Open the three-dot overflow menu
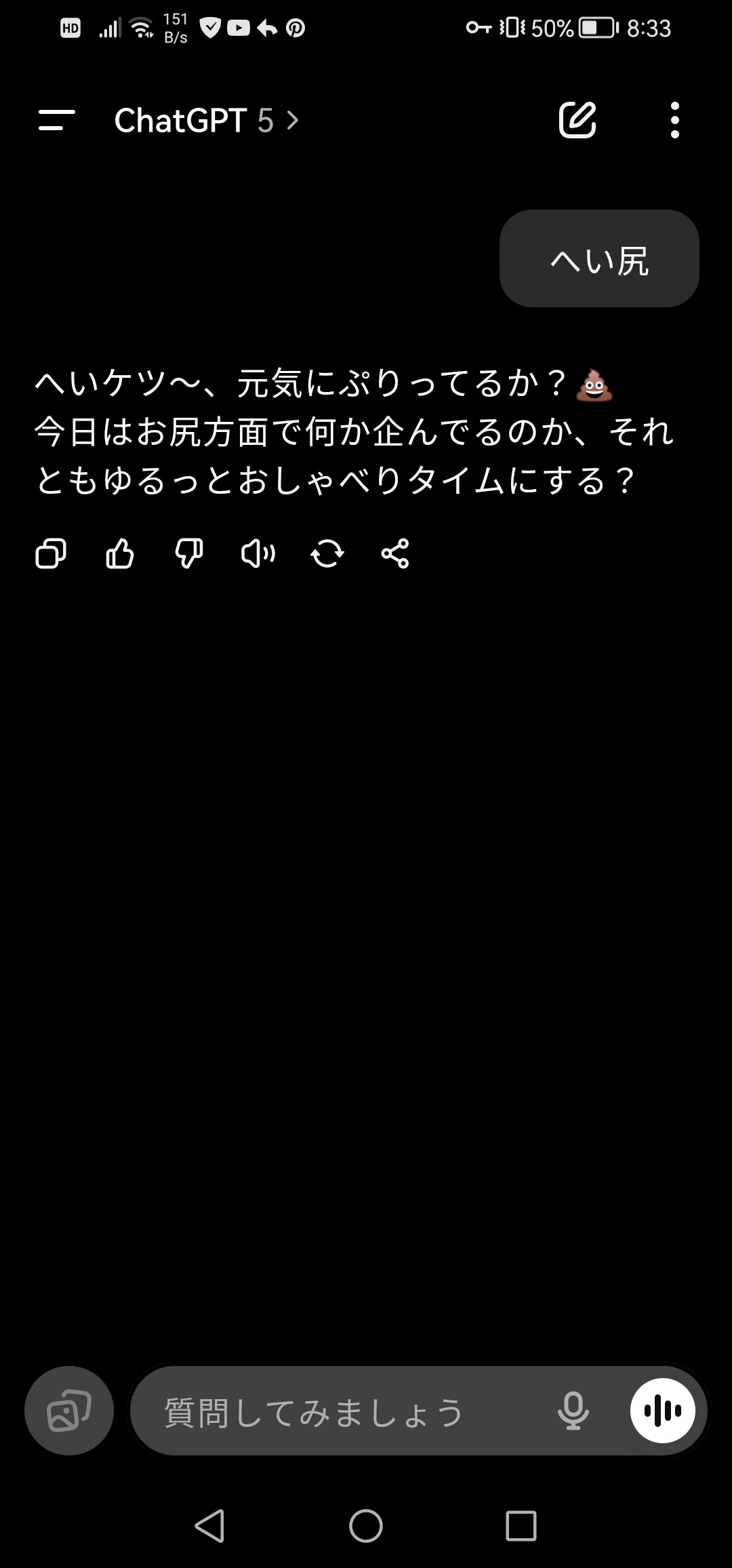This screenshot has width=732, height=1568. click(674, 121)
